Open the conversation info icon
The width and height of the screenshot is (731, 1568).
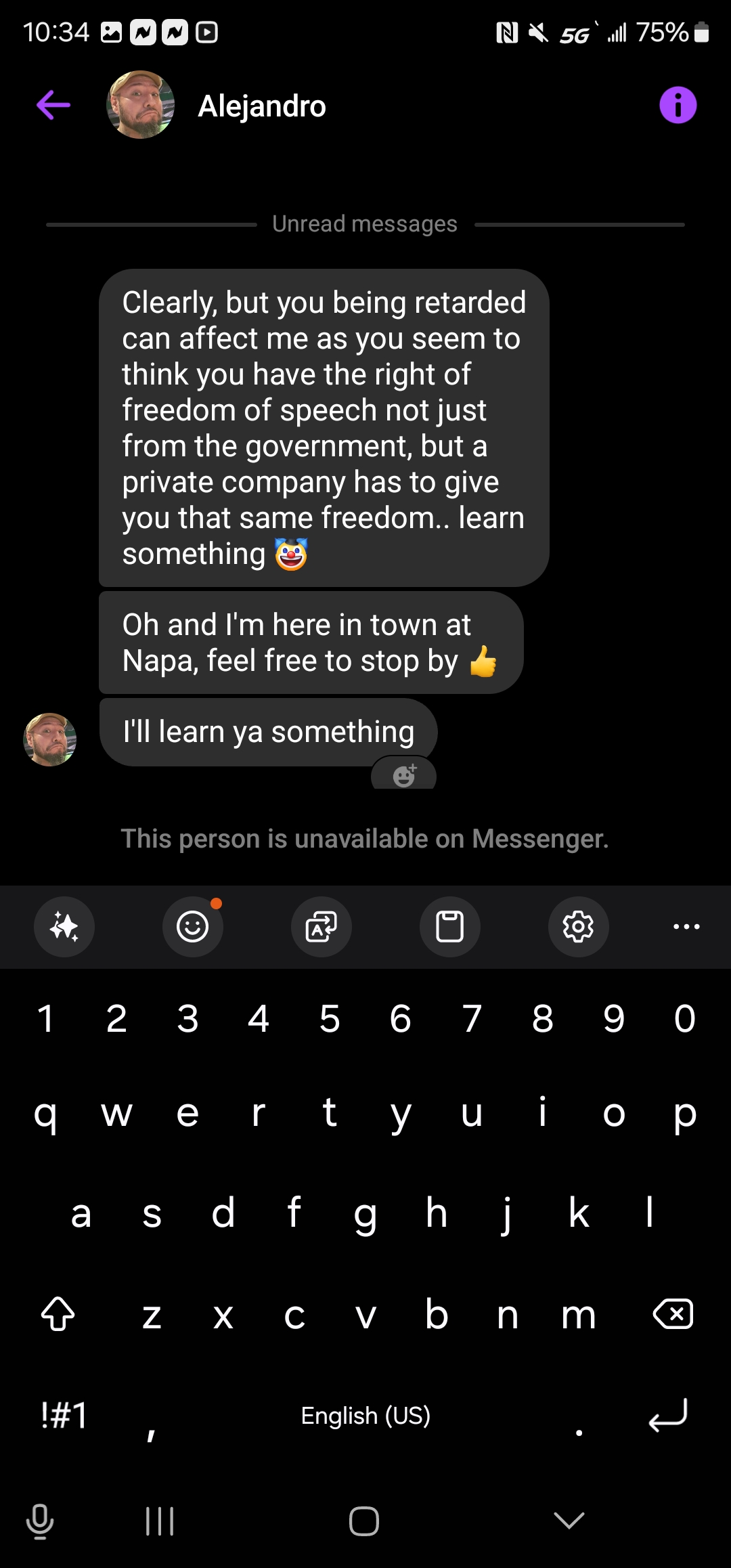click(x=678, y=106)
